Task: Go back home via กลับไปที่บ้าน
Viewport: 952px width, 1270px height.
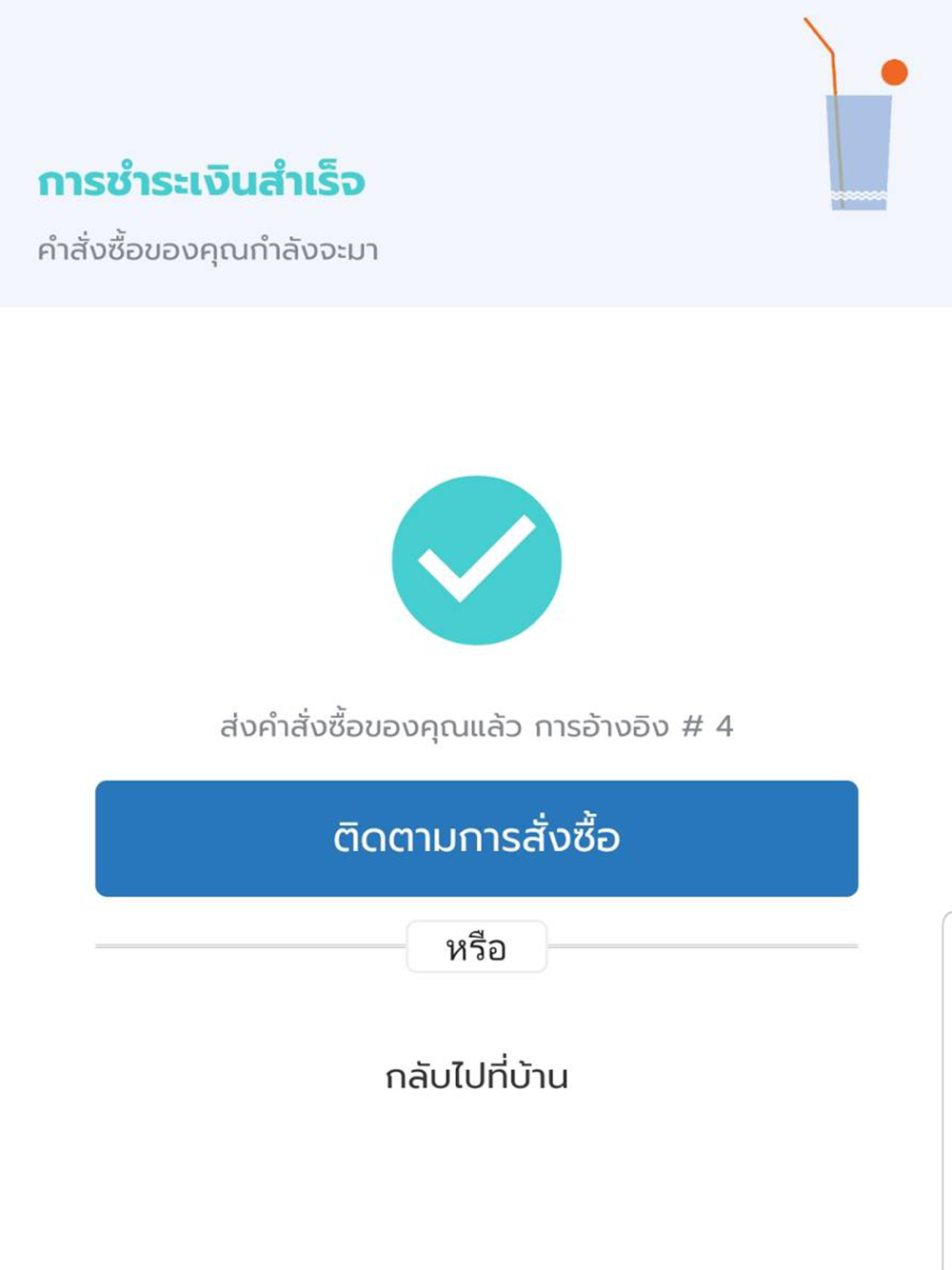Action: 476,1077
